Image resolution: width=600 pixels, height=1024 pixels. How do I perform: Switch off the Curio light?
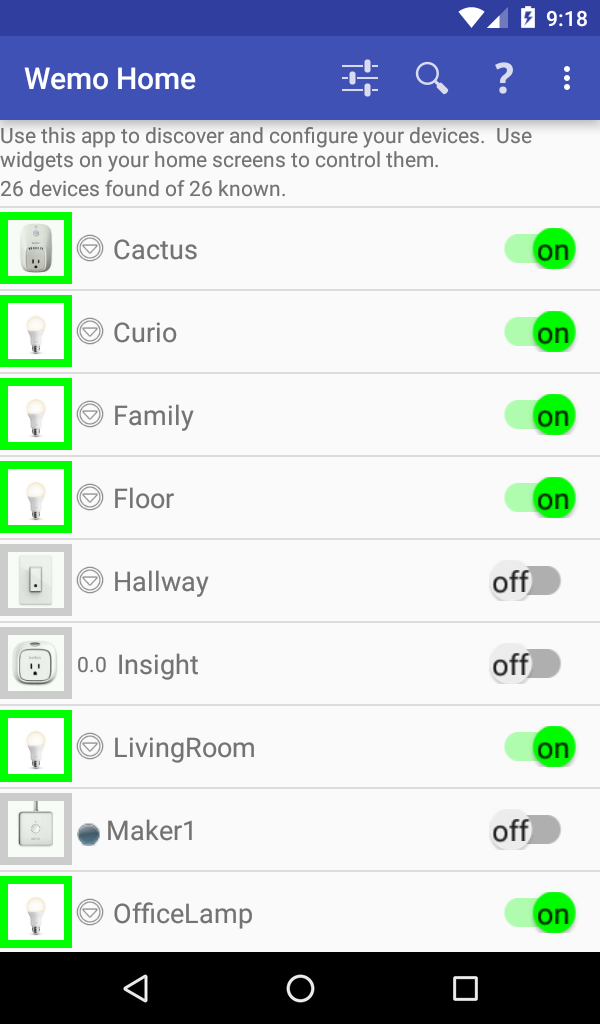click(x=540, y=333)
